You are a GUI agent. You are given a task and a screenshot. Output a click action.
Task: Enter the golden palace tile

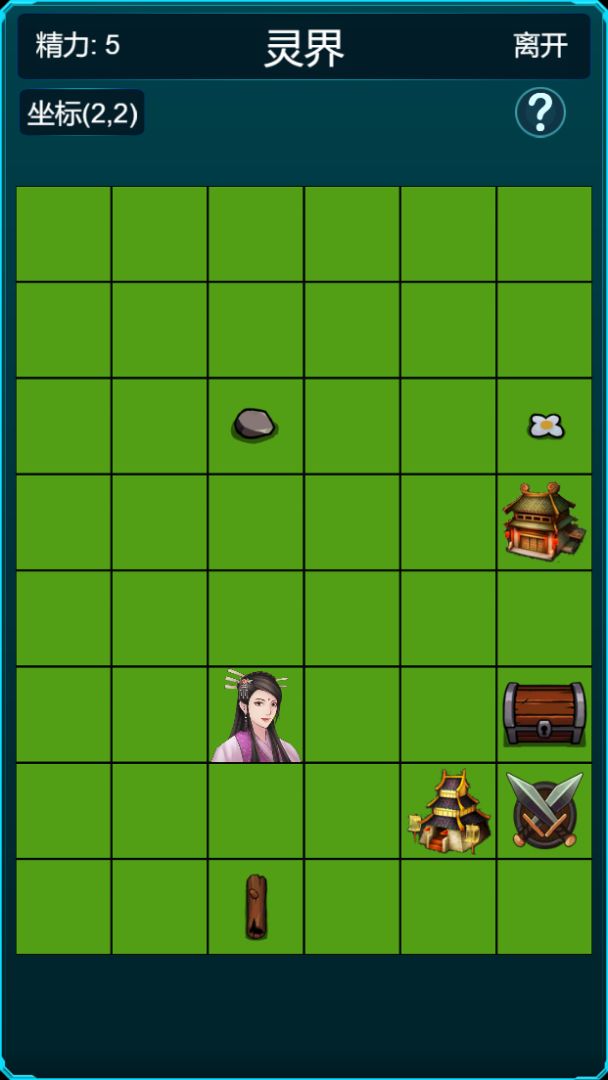click(448, 811)
